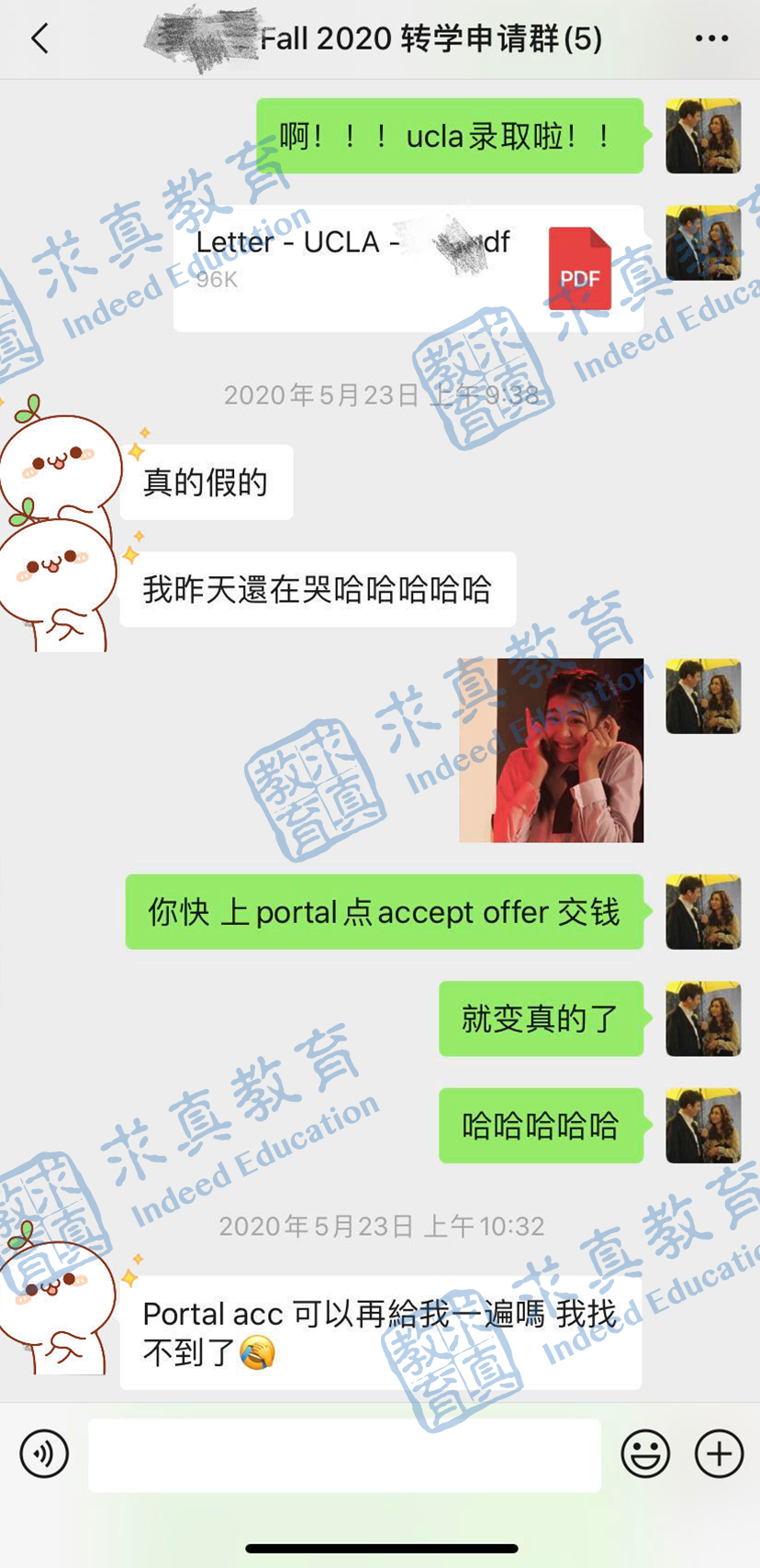Screen dimensions: 760x1568
Task: Go back from the group chat
Action: point(39,39)
